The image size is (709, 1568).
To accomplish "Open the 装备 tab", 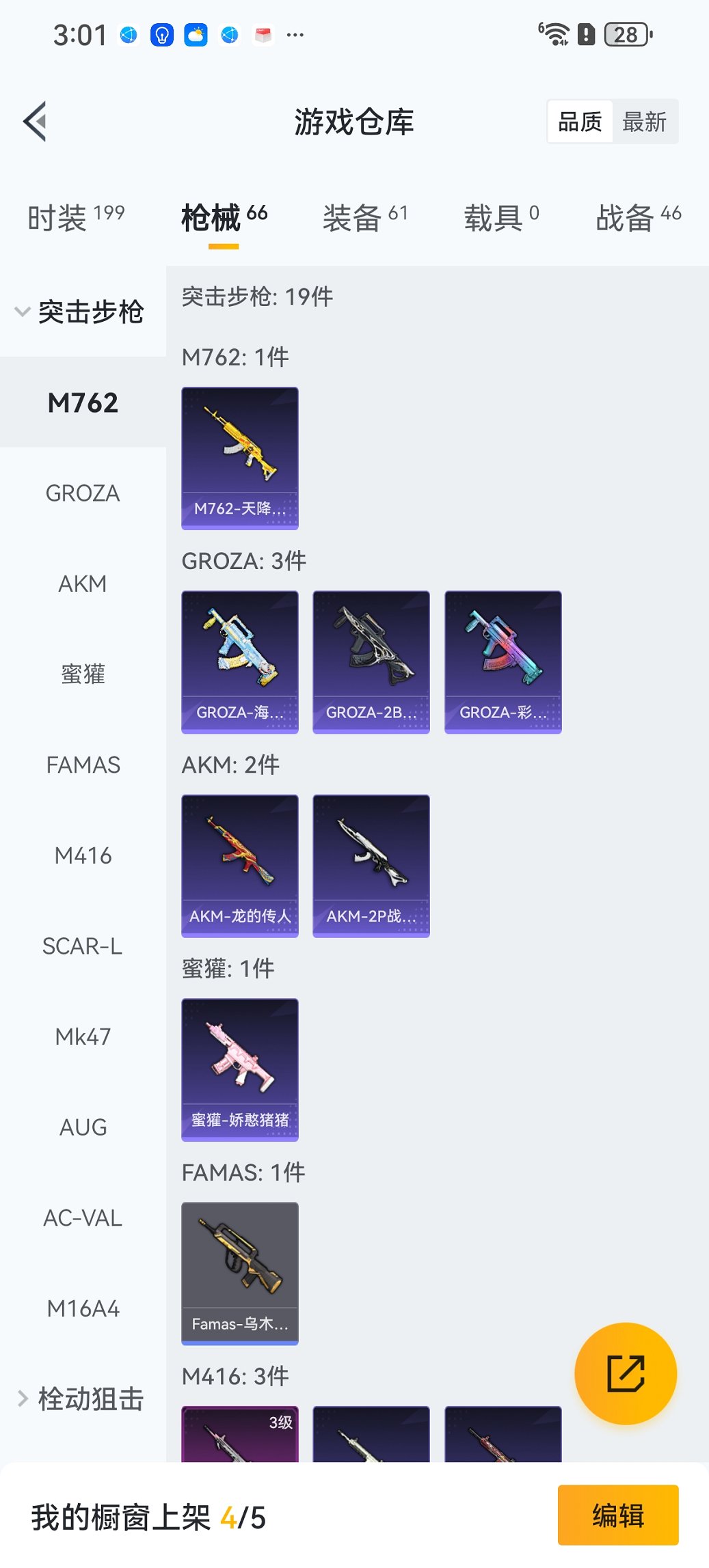I will tap(364, 217).
